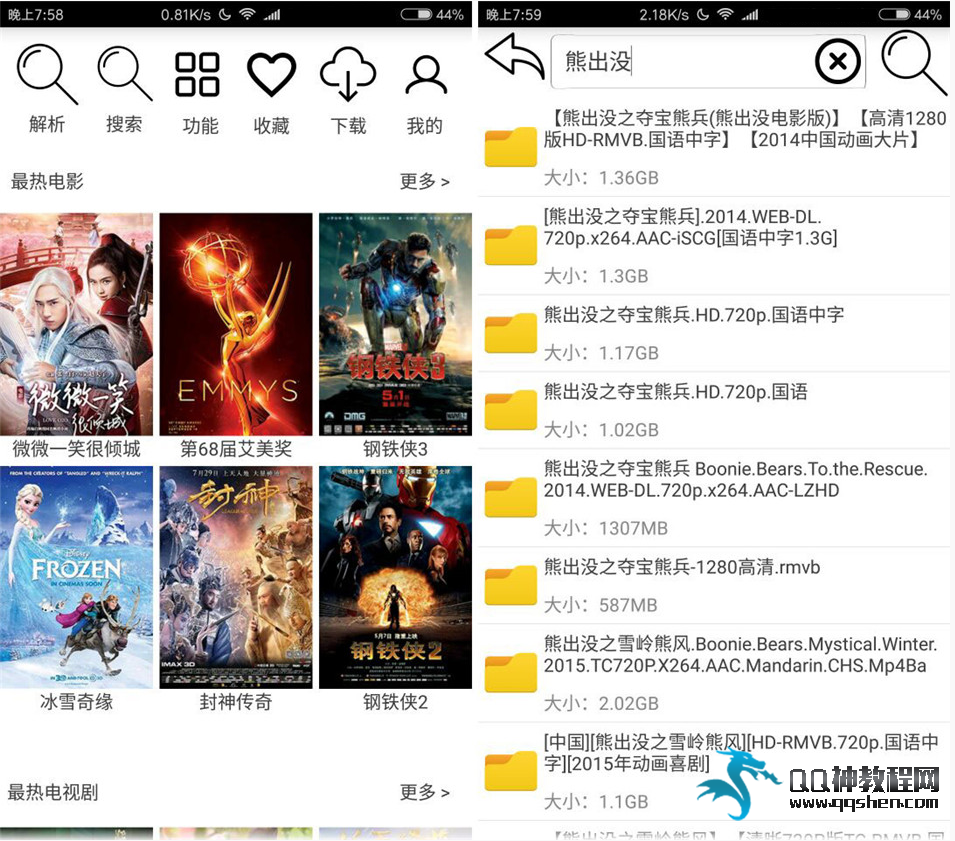Screen dimensions: 955x841
Task: Go back using the arrow beside search box
Action: pos(513,58)
